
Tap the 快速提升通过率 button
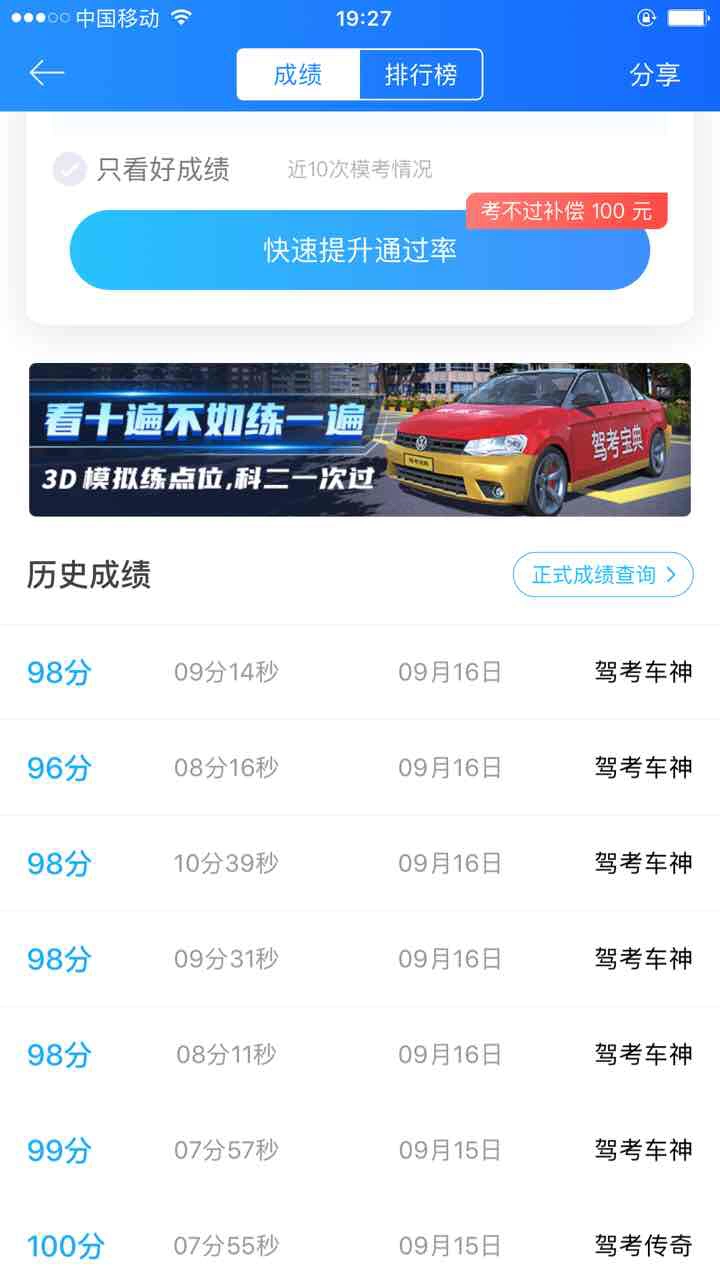pos(360,250)
